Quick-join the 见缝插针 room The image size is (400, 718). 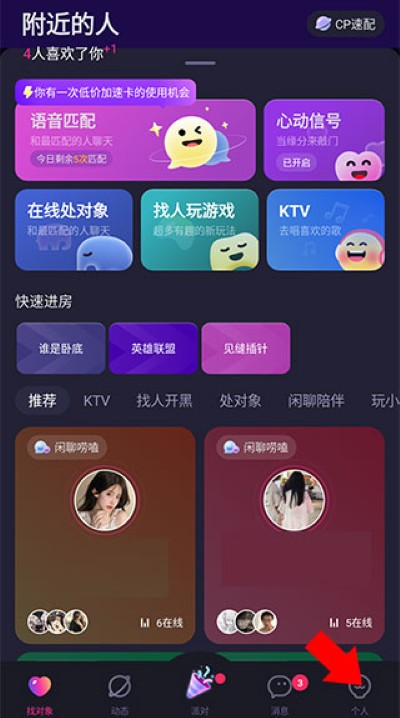tap(246, 348)
